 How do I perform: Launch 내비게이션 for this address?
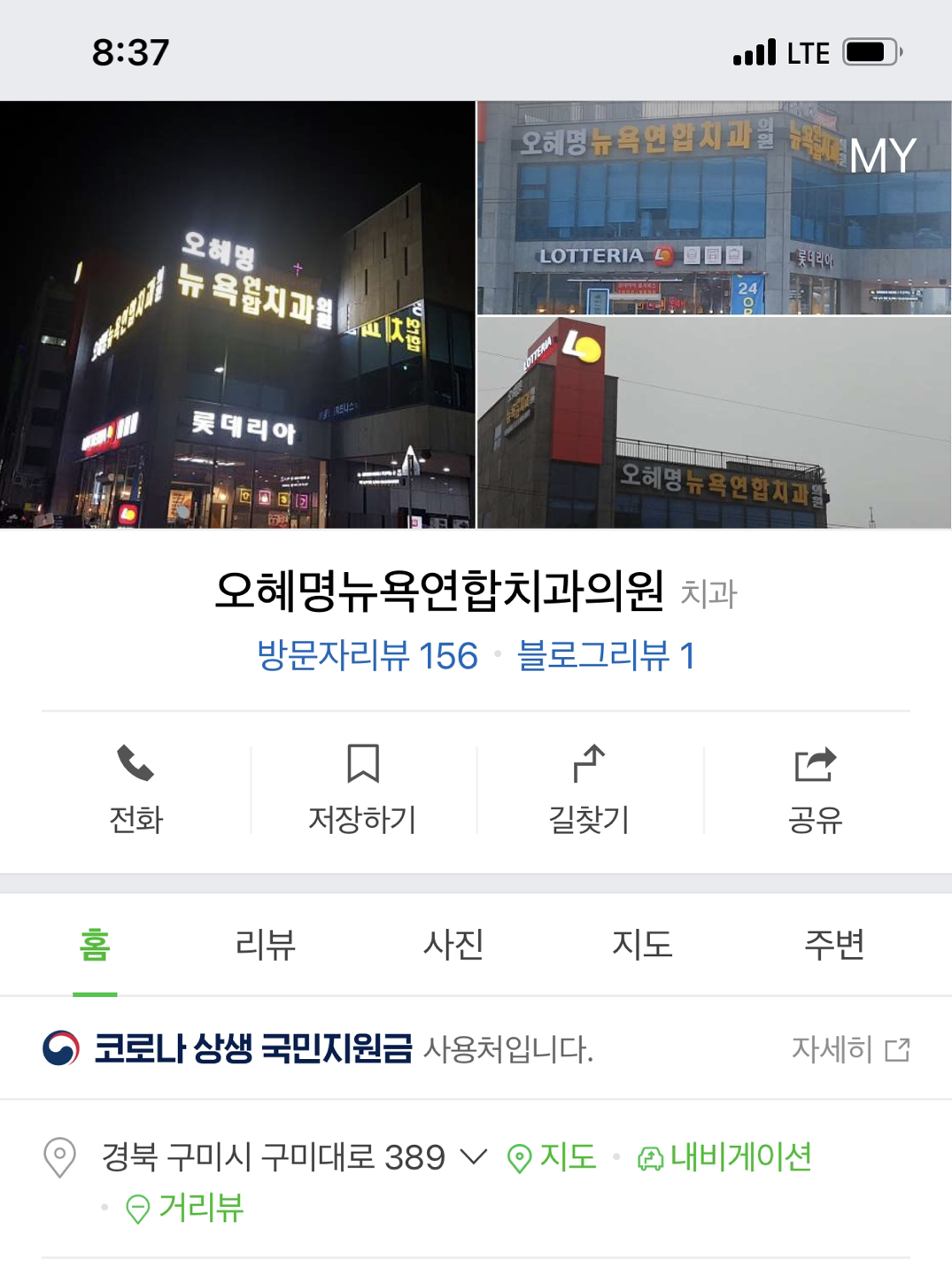coord(725,1156)
